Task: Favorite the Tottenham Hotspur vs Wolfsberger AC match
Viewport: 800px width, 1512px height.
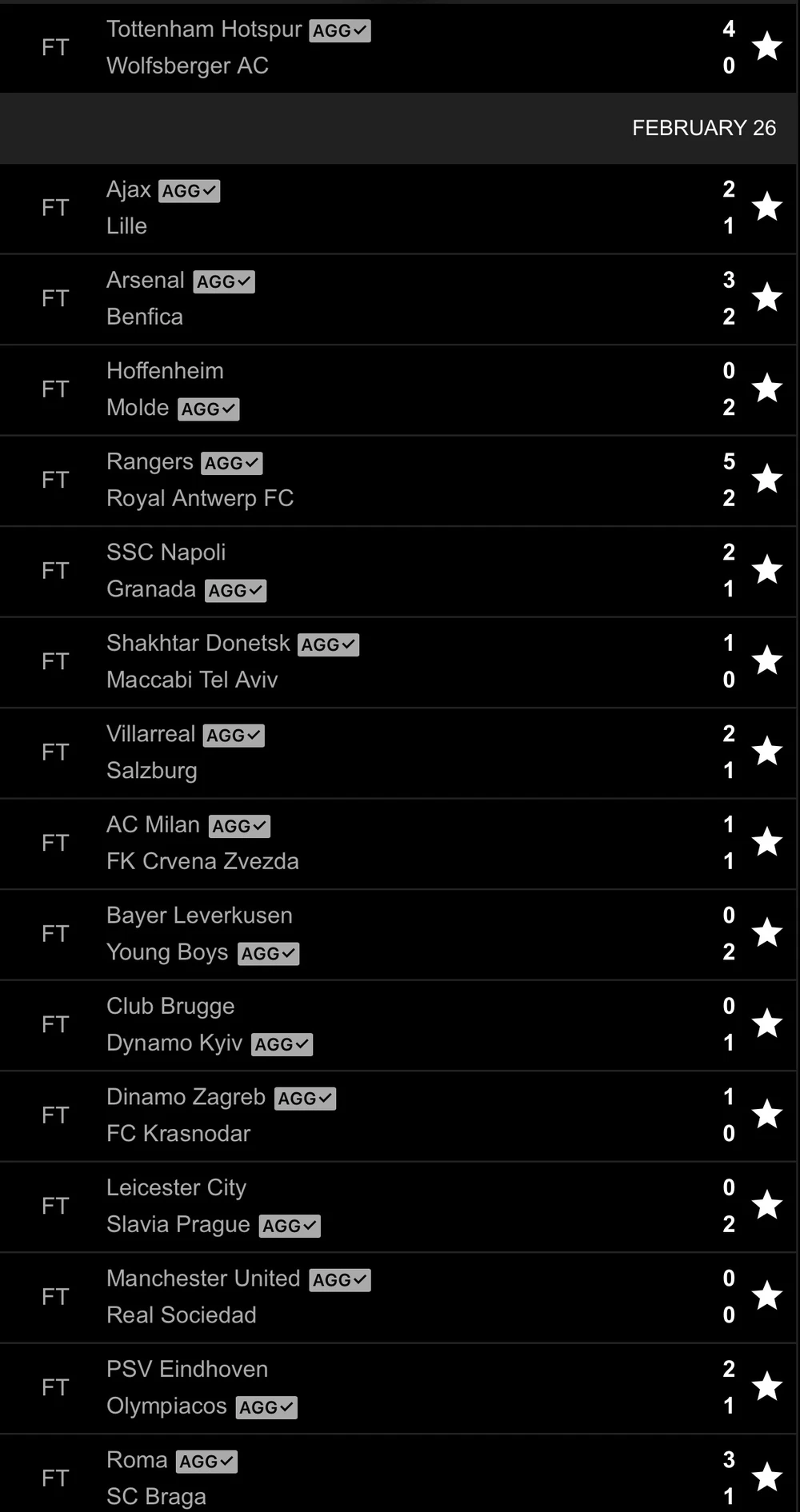Action: (766, 46)
